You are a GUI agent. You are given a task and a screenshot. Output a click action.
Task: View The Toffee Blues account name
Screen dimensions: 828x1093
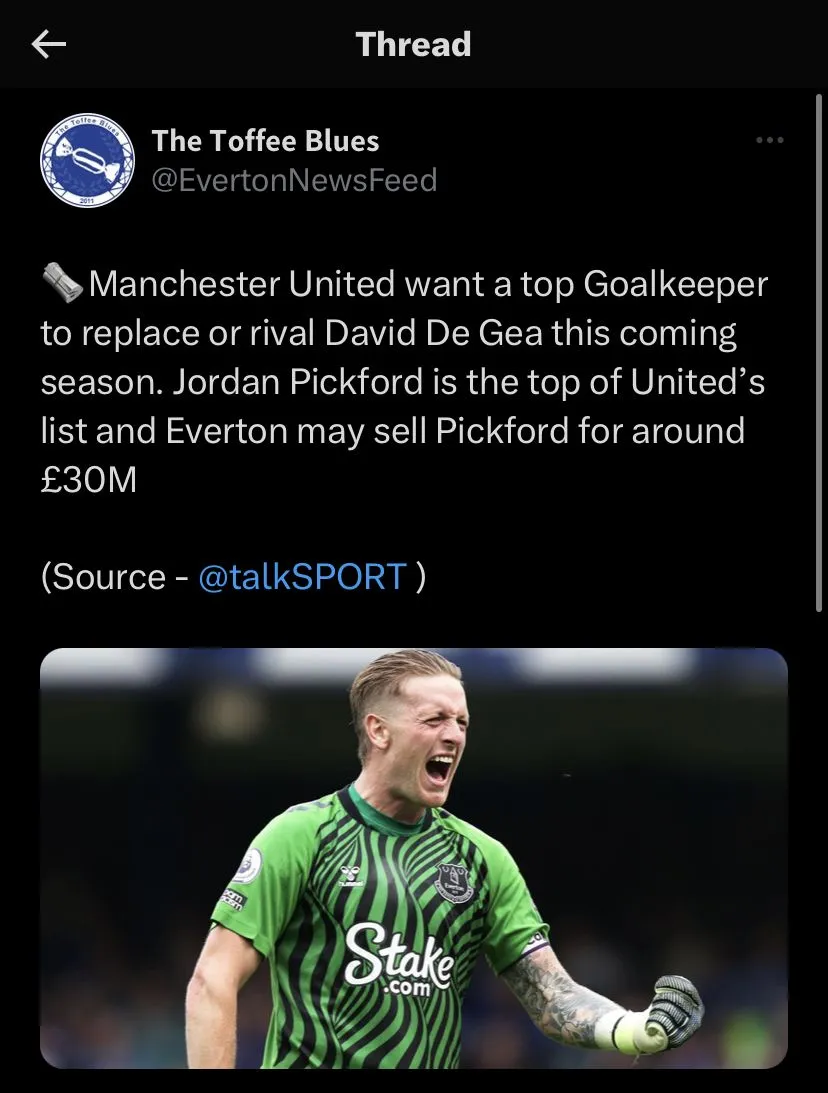coord(265,141)
